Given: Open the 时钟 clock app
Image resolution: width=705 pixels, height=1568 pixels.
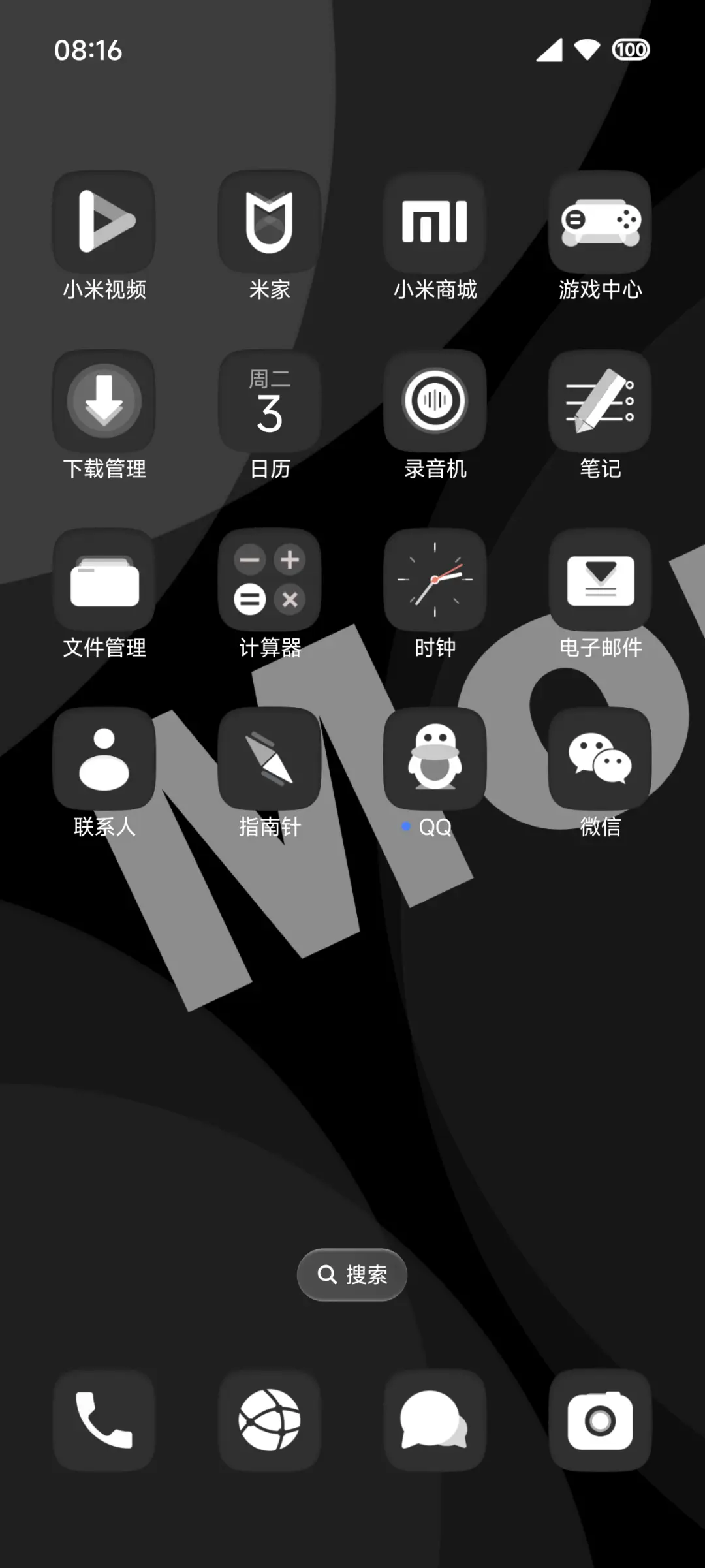Looking at the screenshot, I should (x=435, y=580).
